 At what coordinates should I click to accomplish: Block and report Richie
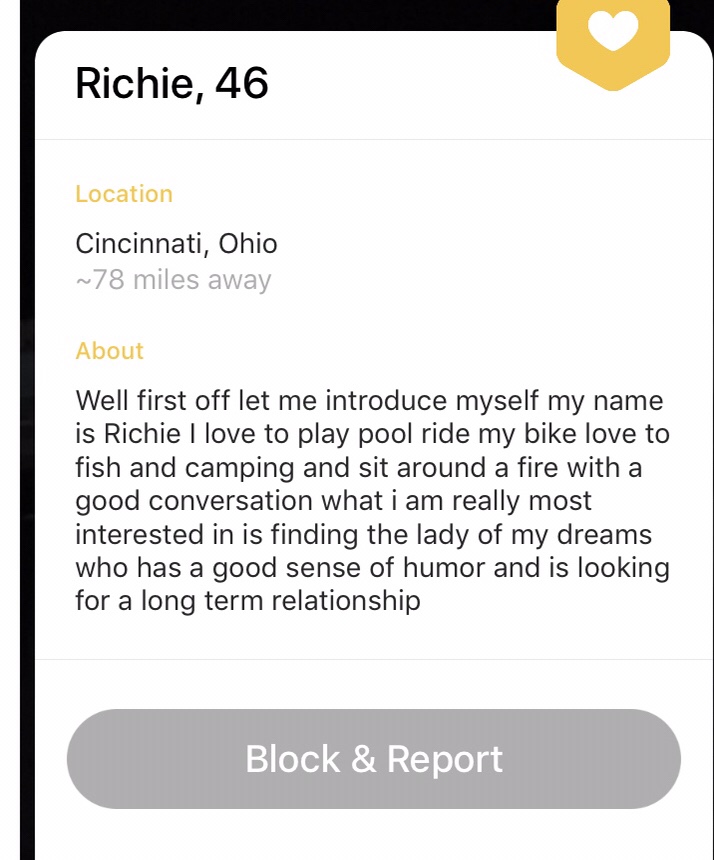tap(374, 759)
